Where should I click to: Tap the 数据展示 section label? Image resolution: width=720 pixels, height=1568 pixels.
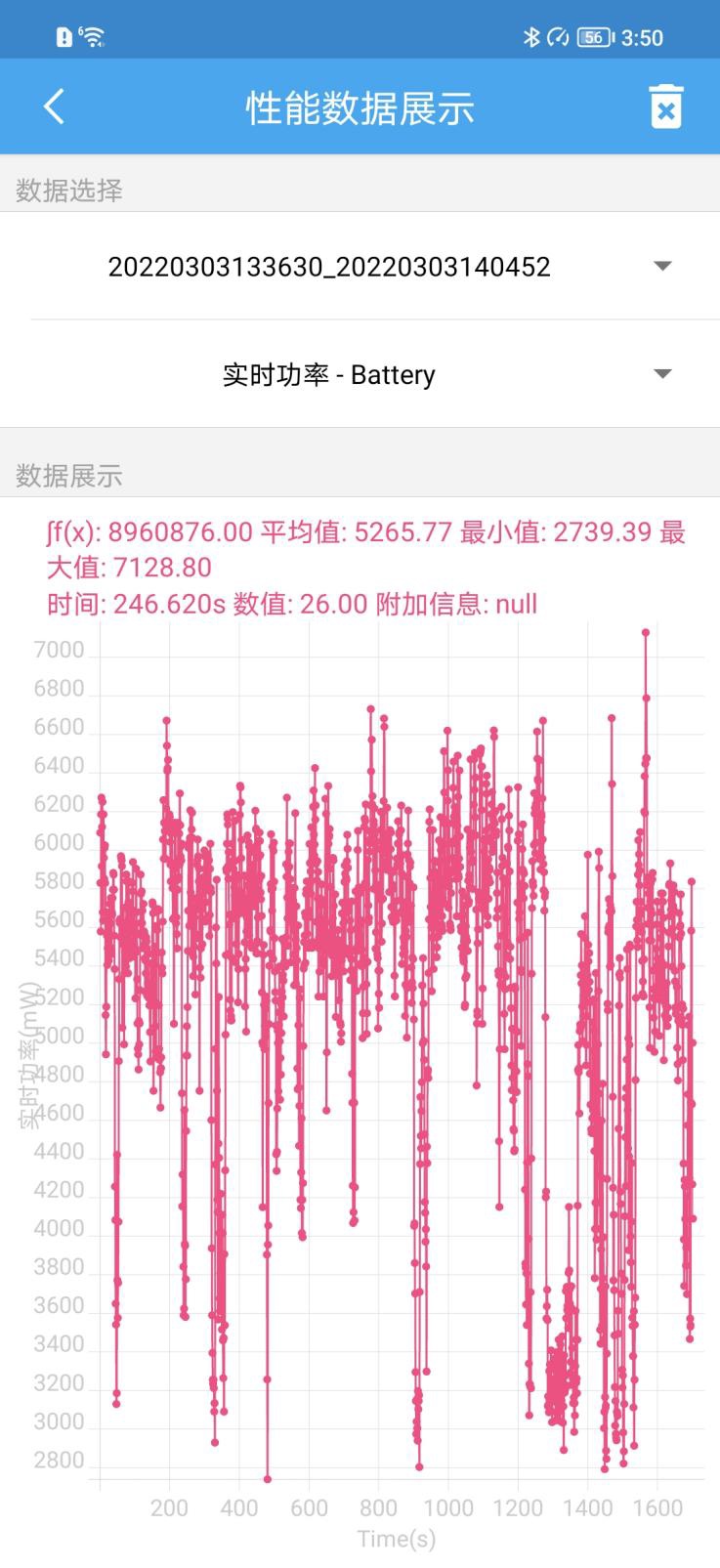(66, 478)
